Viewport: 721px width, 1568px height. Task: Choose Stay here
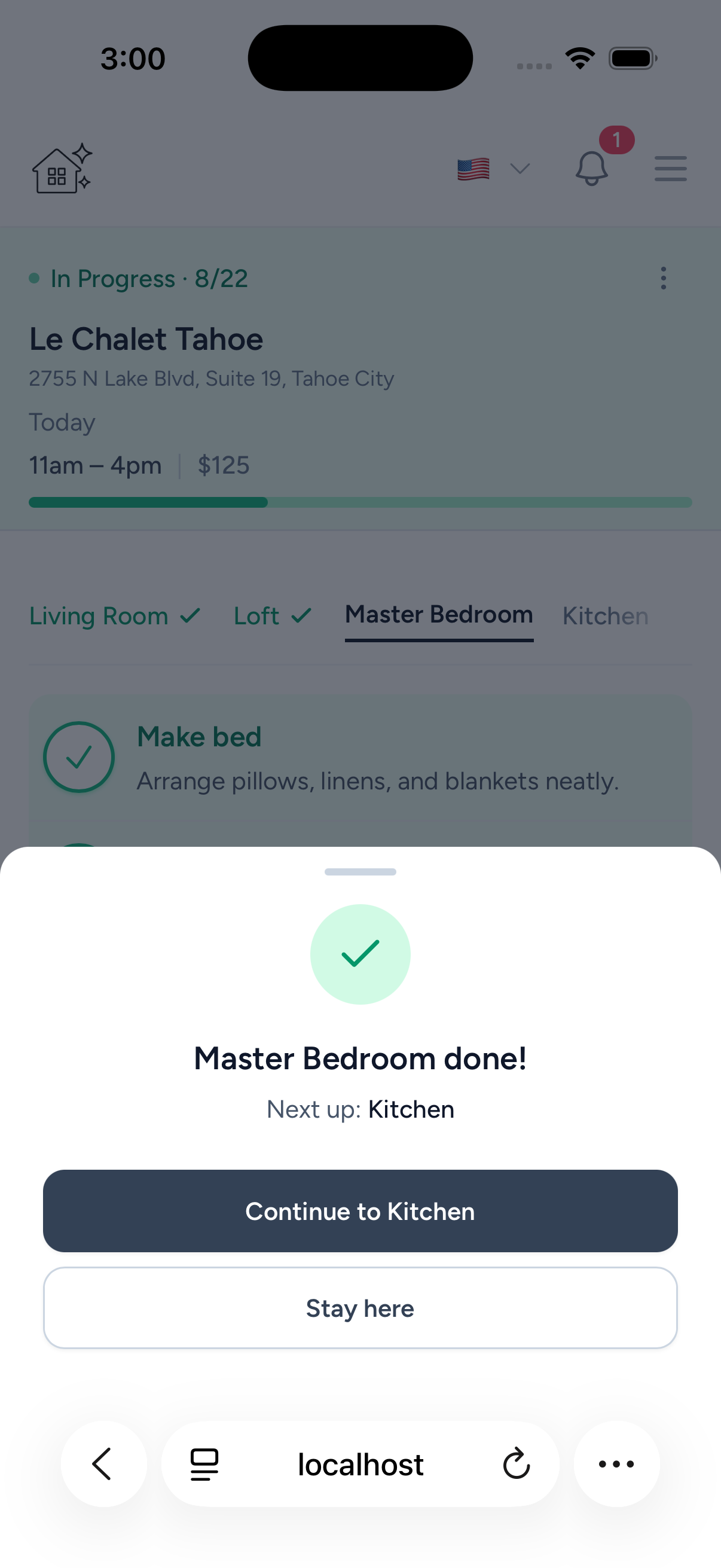[360, 1307]
